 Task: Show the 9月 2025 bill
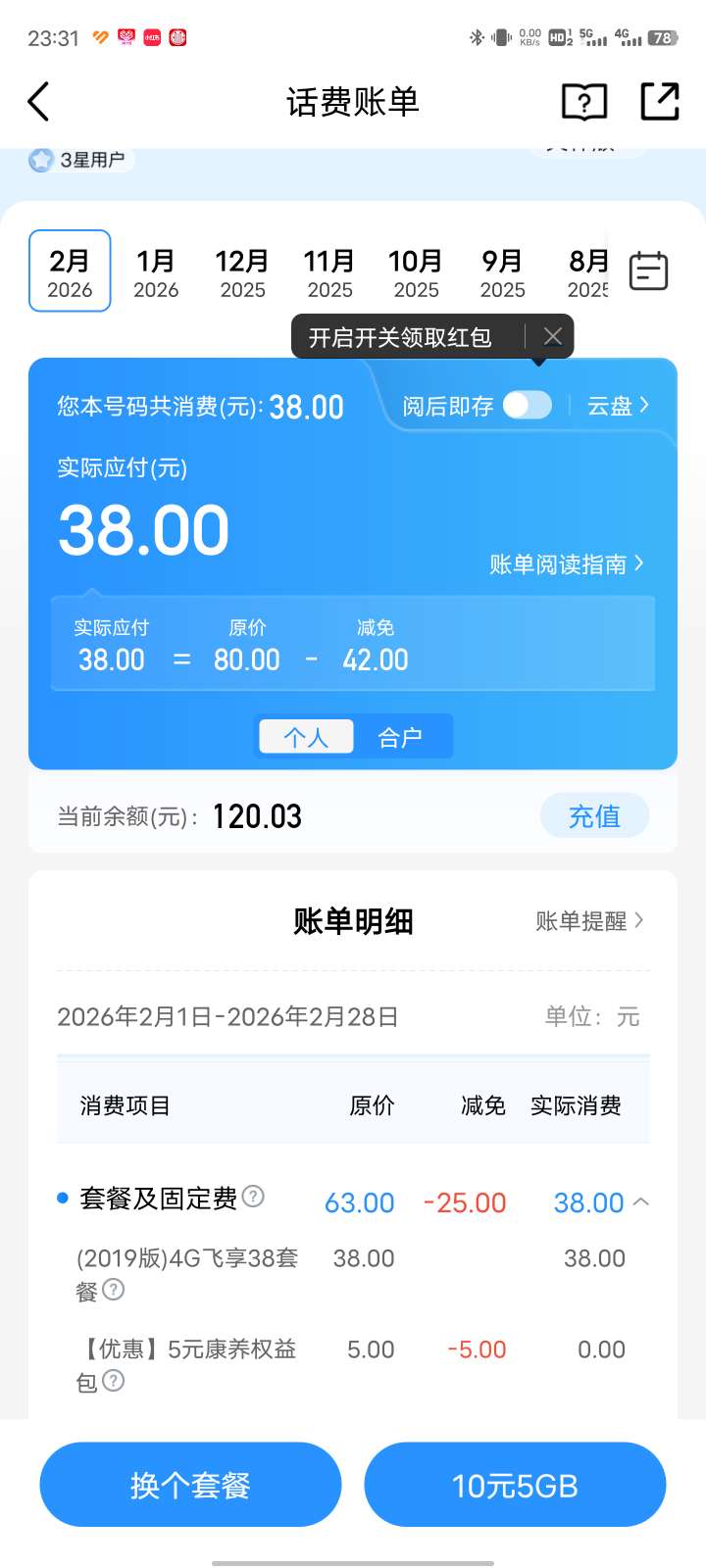[x=502, y=272]
